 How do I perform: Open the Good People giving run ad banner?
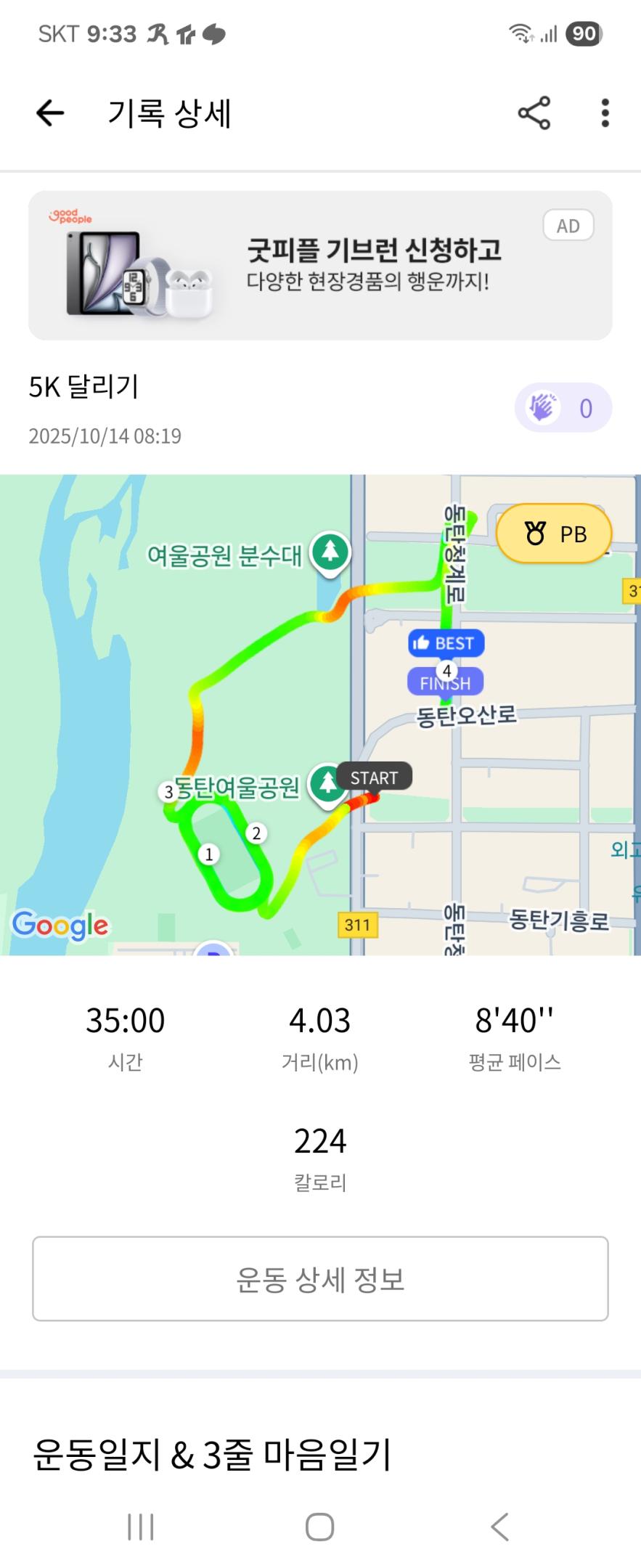pos(320,266)
